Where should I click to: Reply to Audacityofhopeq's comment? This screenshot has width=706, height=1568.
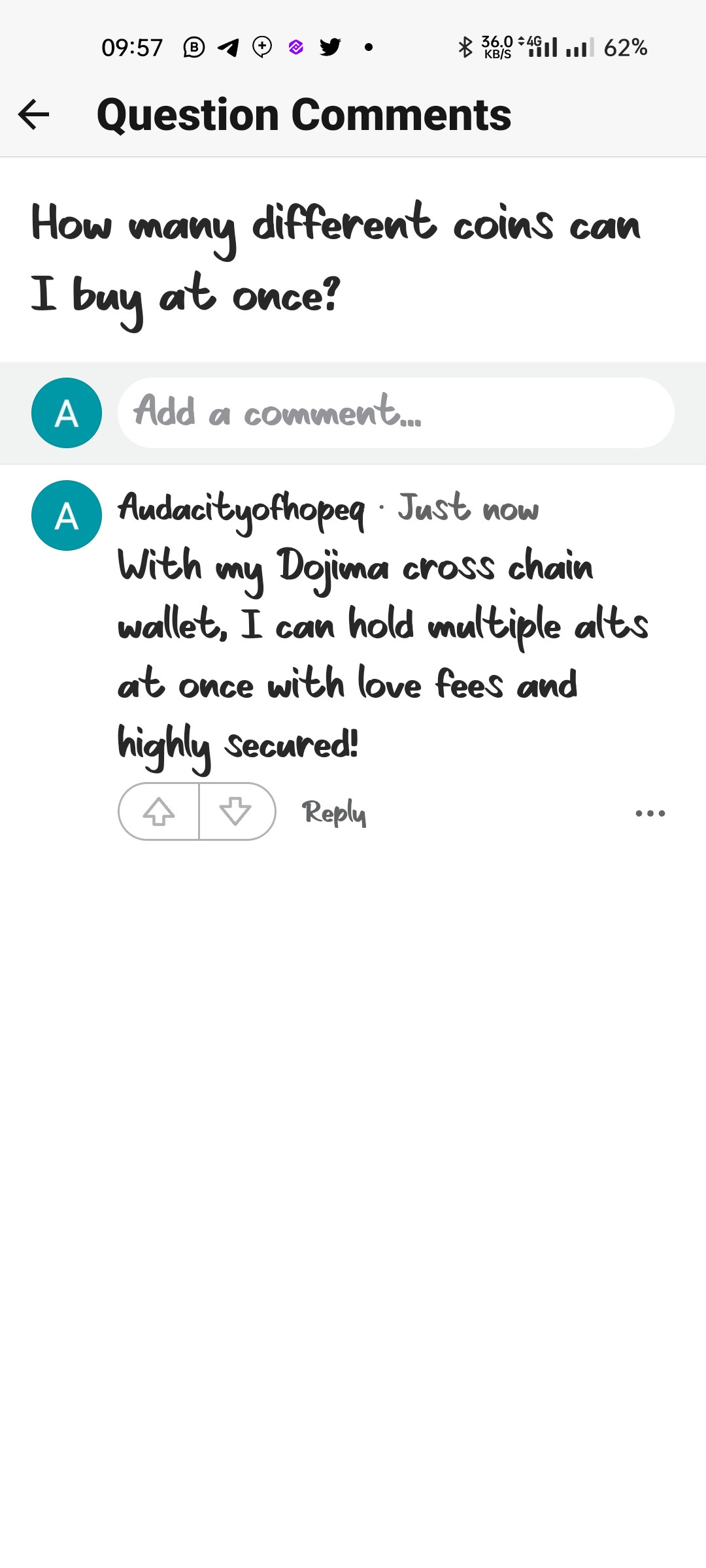pos(333,813)
